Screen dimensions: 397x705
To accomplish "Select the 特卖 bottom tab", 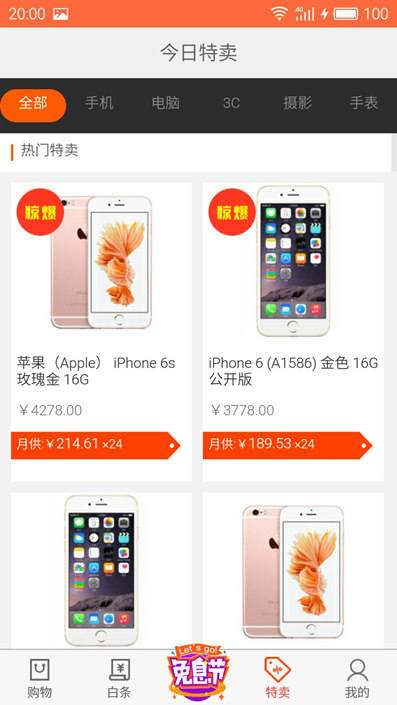I will tap(278, 678).
